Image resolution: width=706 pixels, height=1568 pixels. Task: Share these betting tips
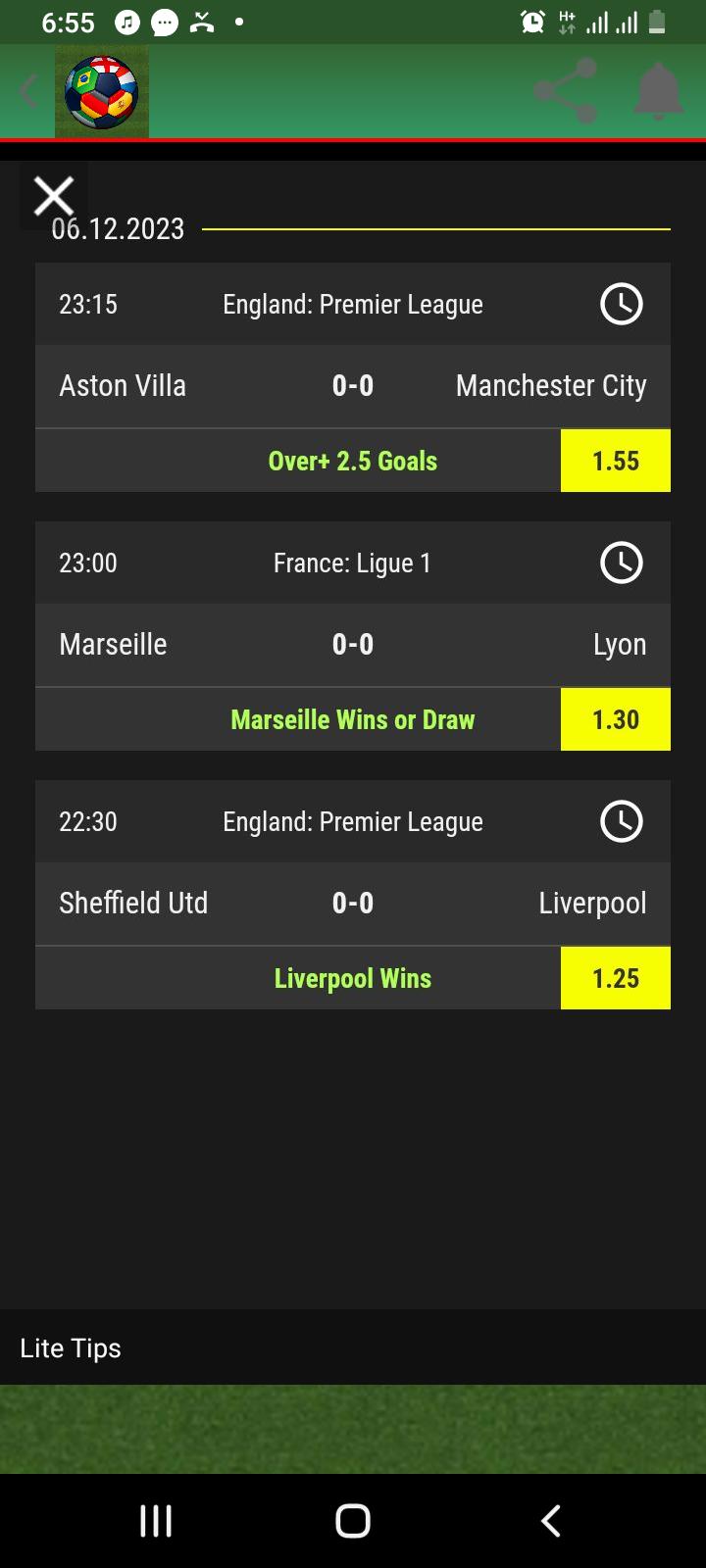coord(566,91)
